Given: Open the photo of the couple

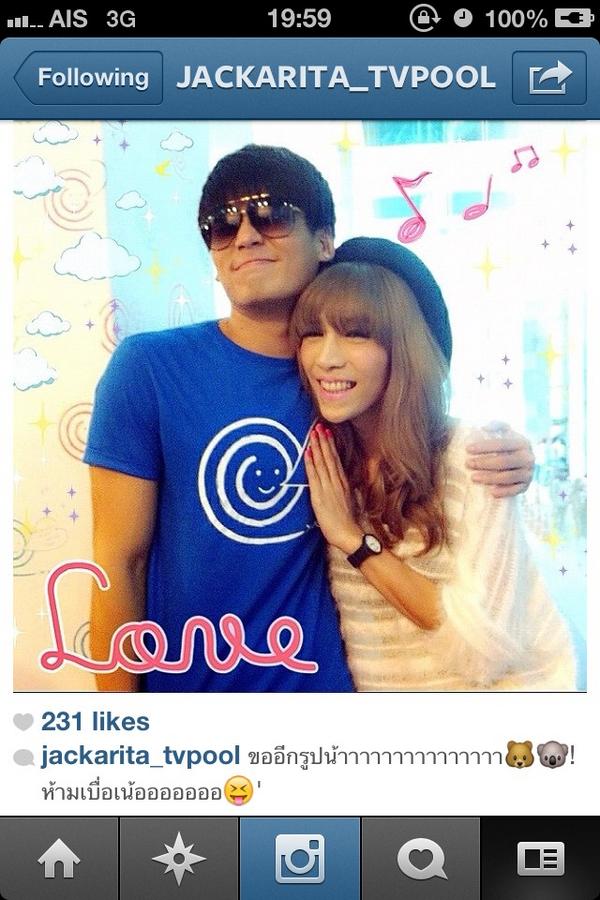Looking at the screenshot, I should pos(300,405).
